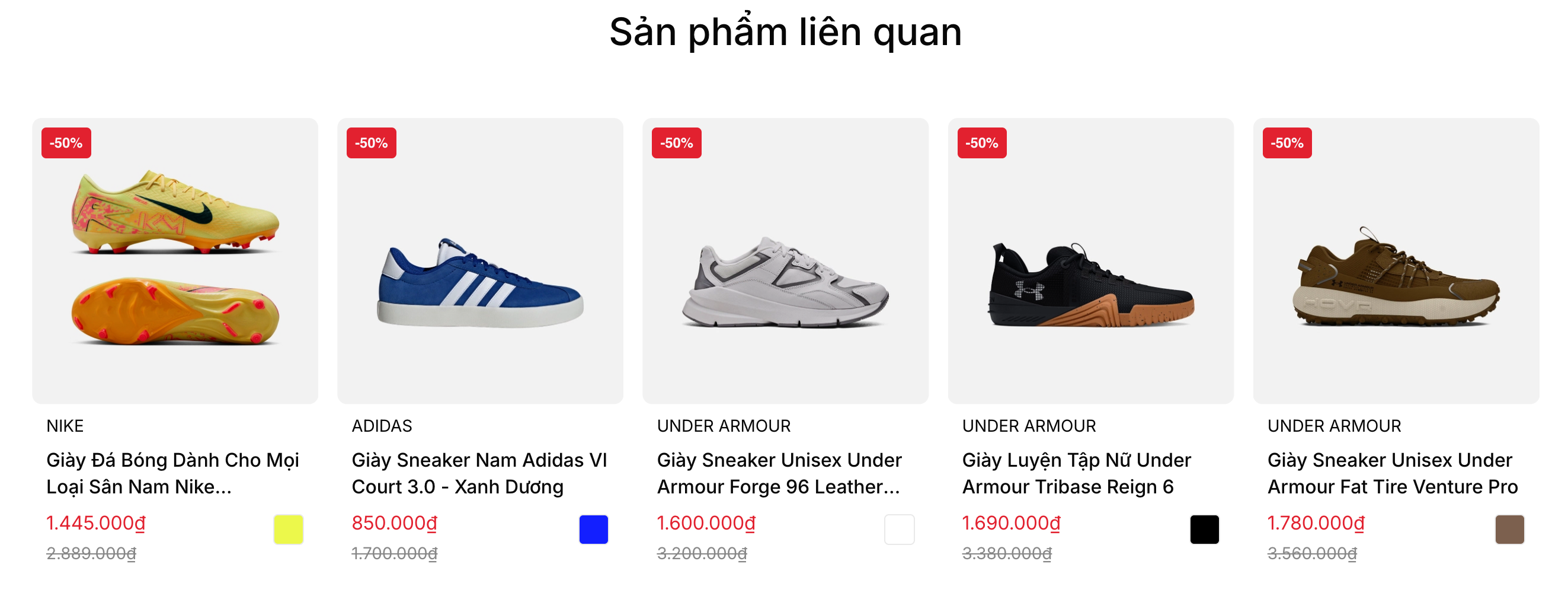Select the brown swatch on Fat Tire Venture Pro
Image resolution: width=1568 pixels, height=612 pixels.
[x=1509, y=529]
